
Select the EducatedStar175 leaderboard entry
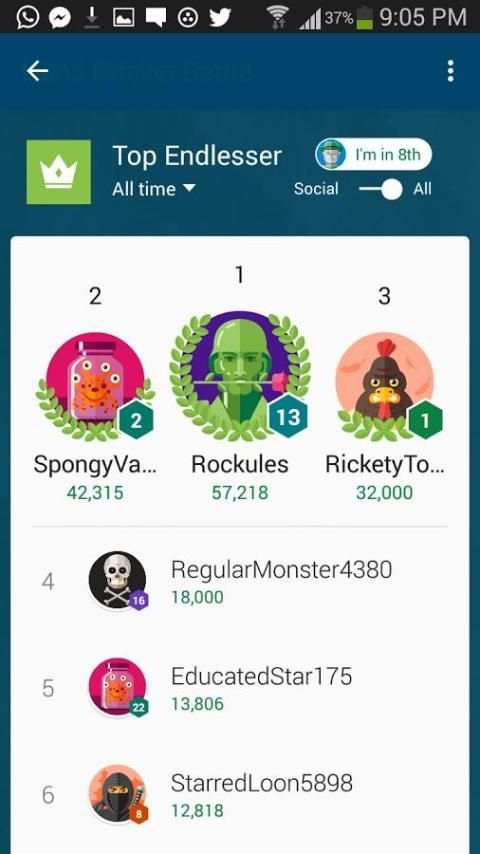(240, 688)
